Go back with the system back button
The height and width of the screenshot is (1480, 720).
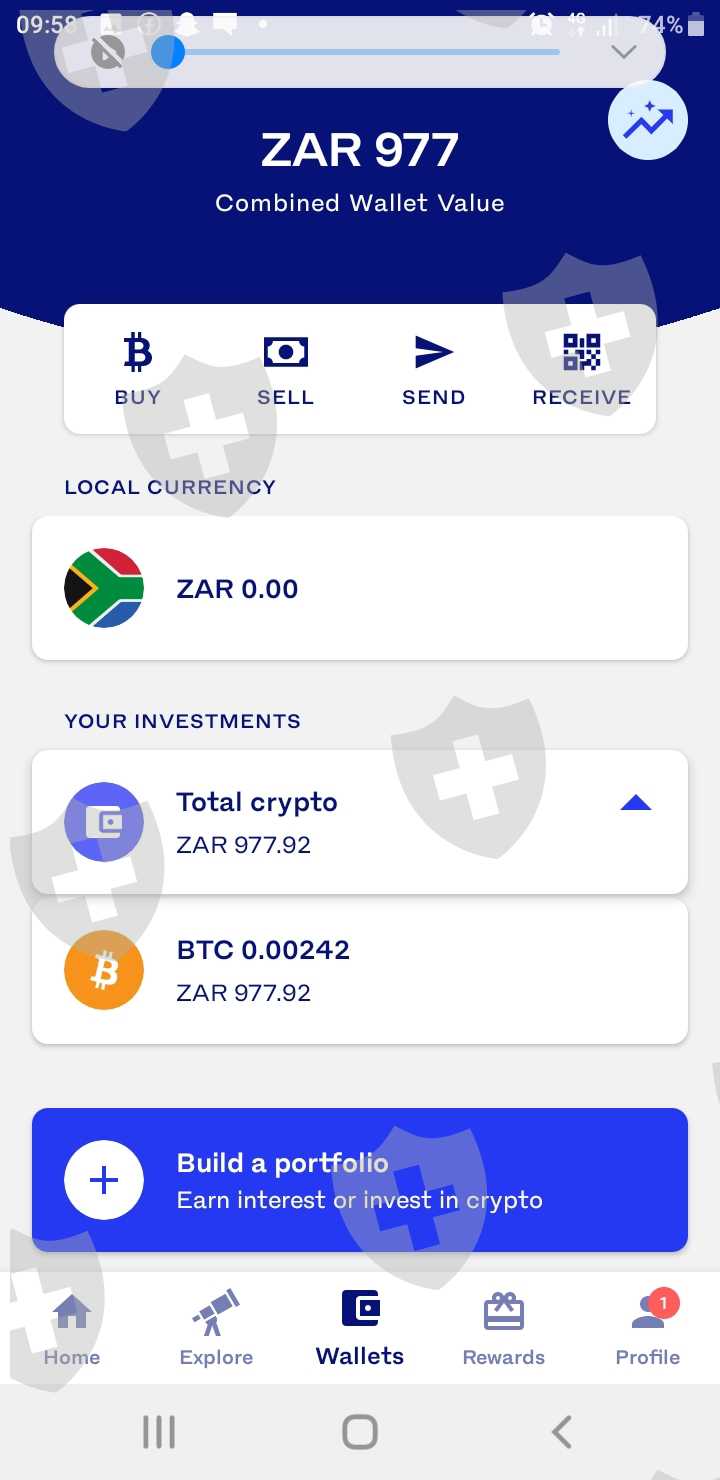(562, 1432)
